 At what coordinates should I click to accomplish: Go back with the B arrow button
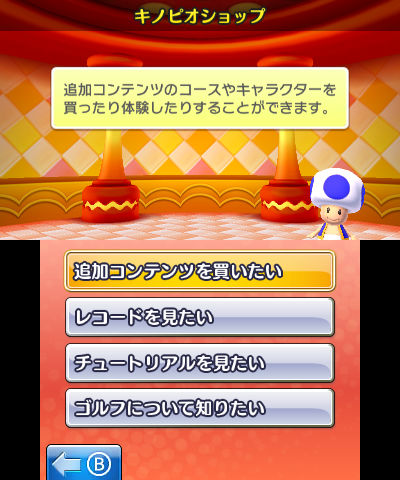(84, 463)
